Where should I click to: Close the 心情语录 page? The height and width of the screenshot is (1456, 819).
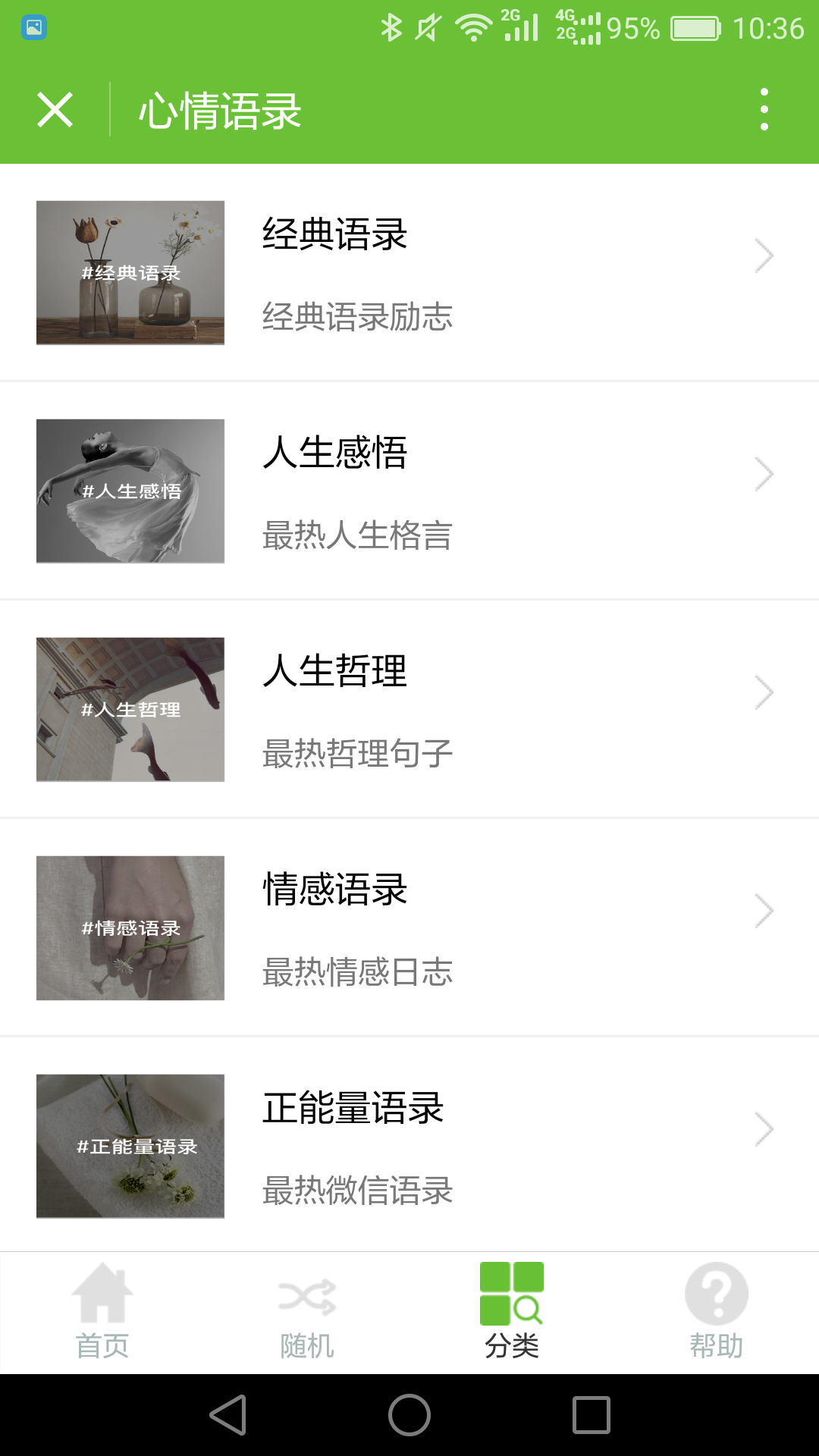[x=55, y=110]
